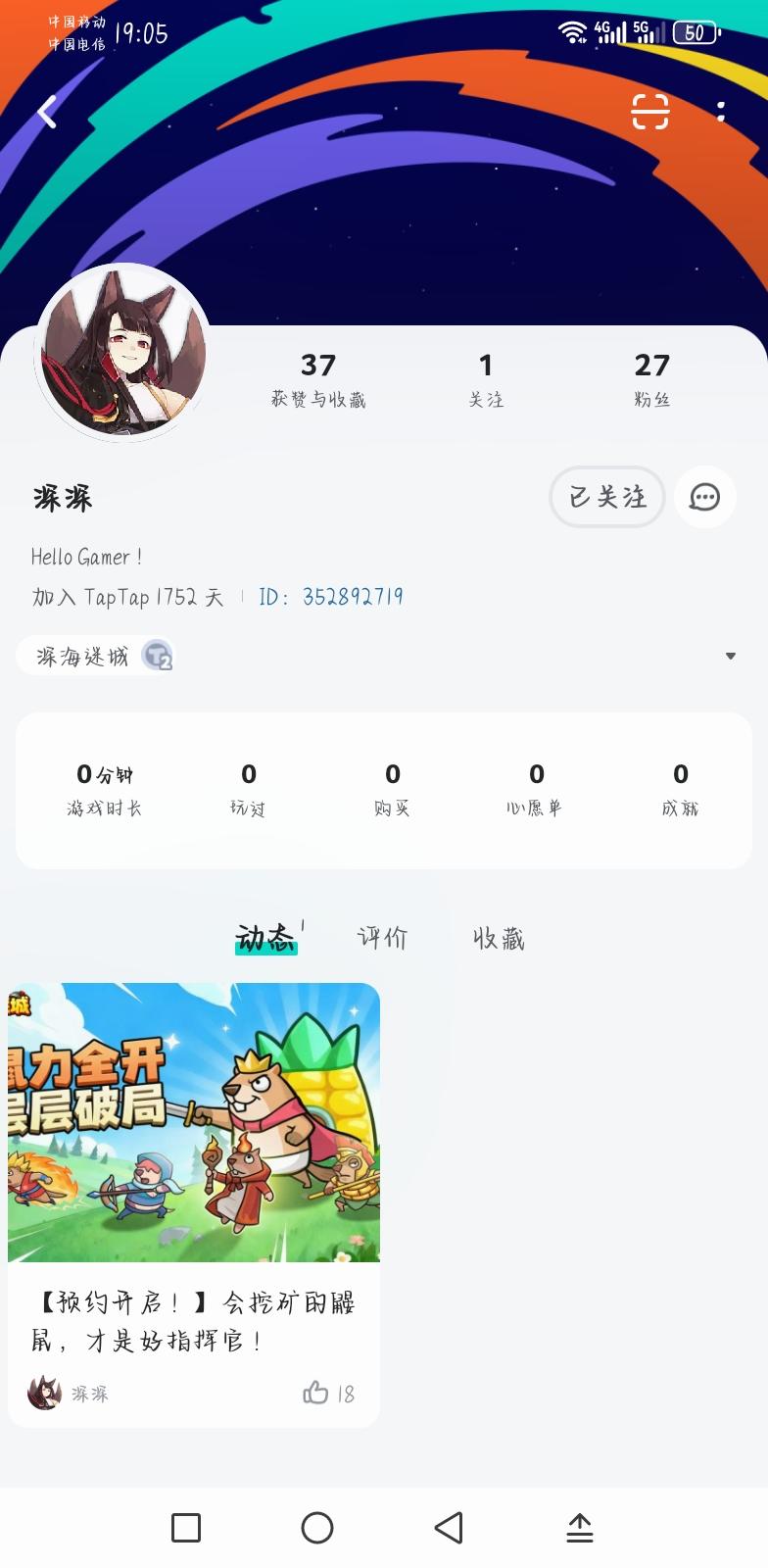Viewport: 768px width, 1568px height.
Task: Tap the 已关注 button to unfollow
Action: pos(607,497)
